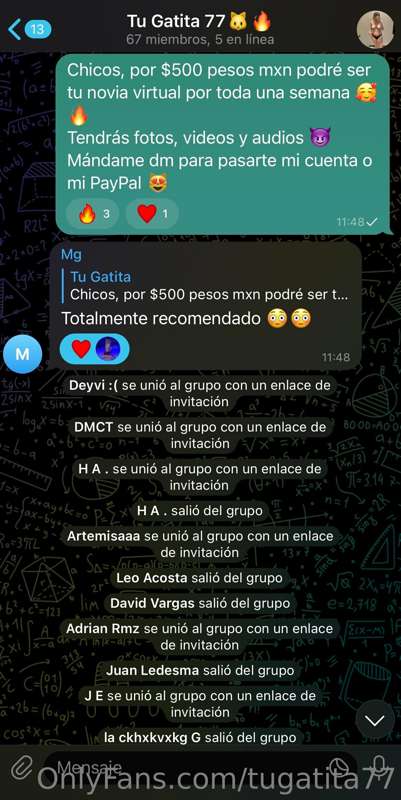Screen dimensions: 401x800
Task: Jump to the latest messages with down arrow
Action: (375, 720)
